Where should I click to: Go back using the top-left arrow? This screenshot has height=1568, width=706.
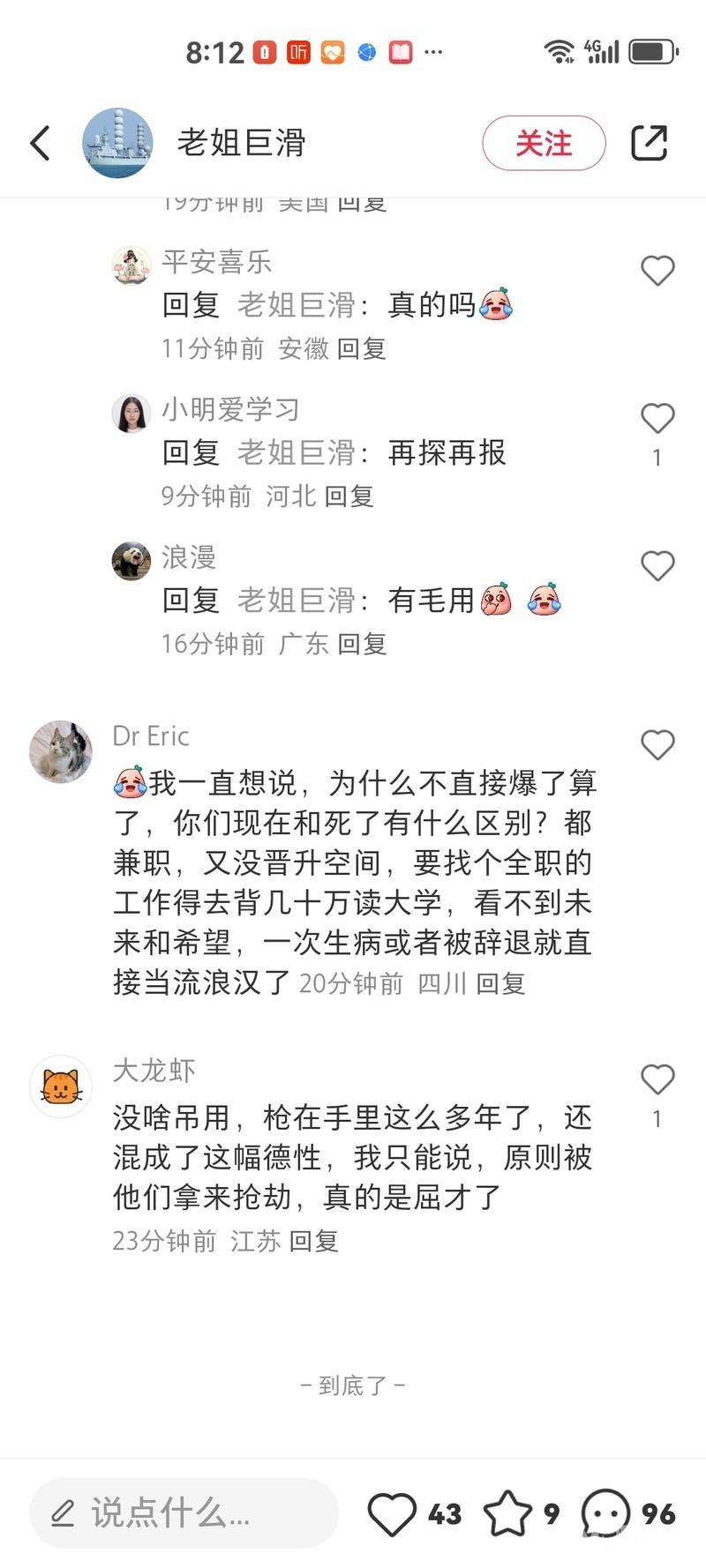coord(41,143)
